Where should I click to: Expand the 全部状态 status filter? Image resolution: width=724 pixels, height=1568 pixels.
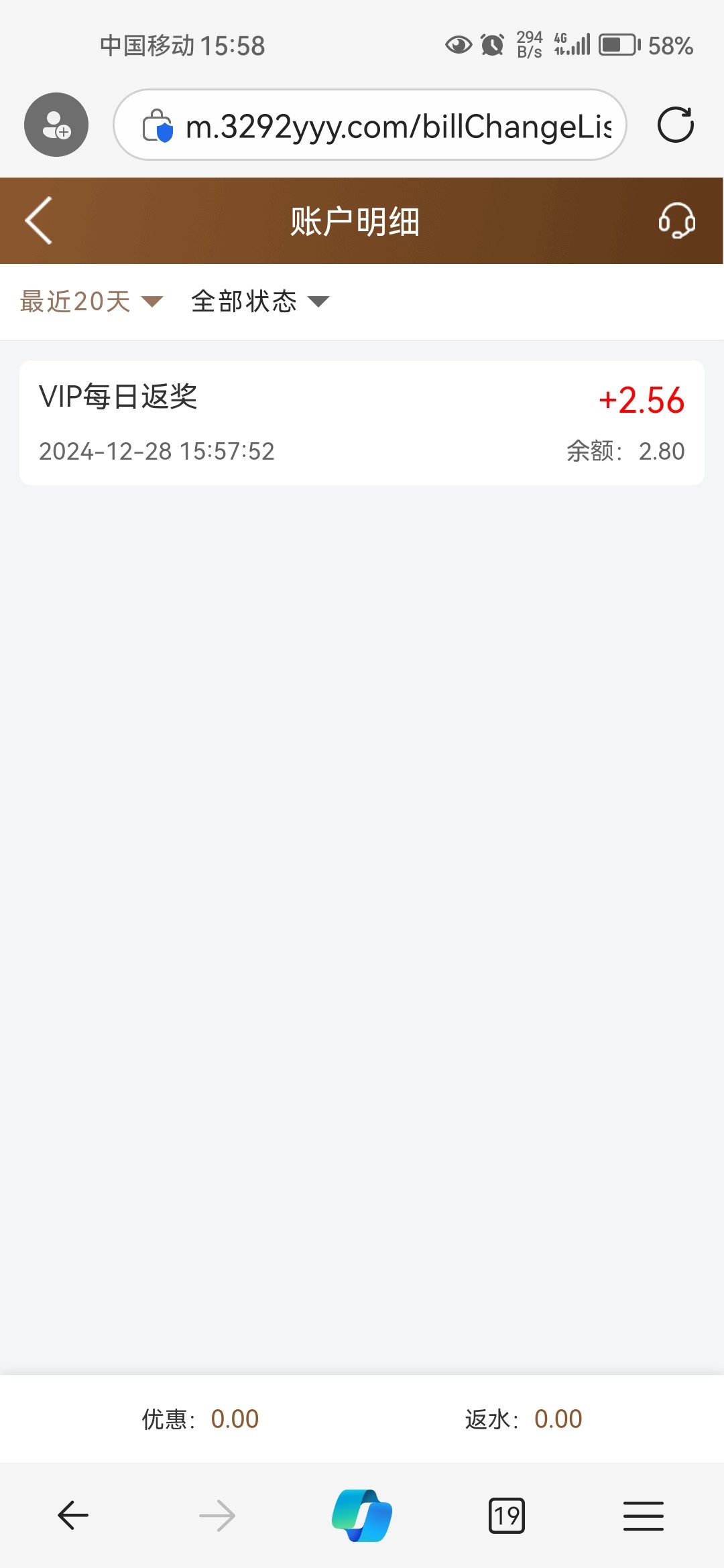pyautogui.click(x=260, y=302)
